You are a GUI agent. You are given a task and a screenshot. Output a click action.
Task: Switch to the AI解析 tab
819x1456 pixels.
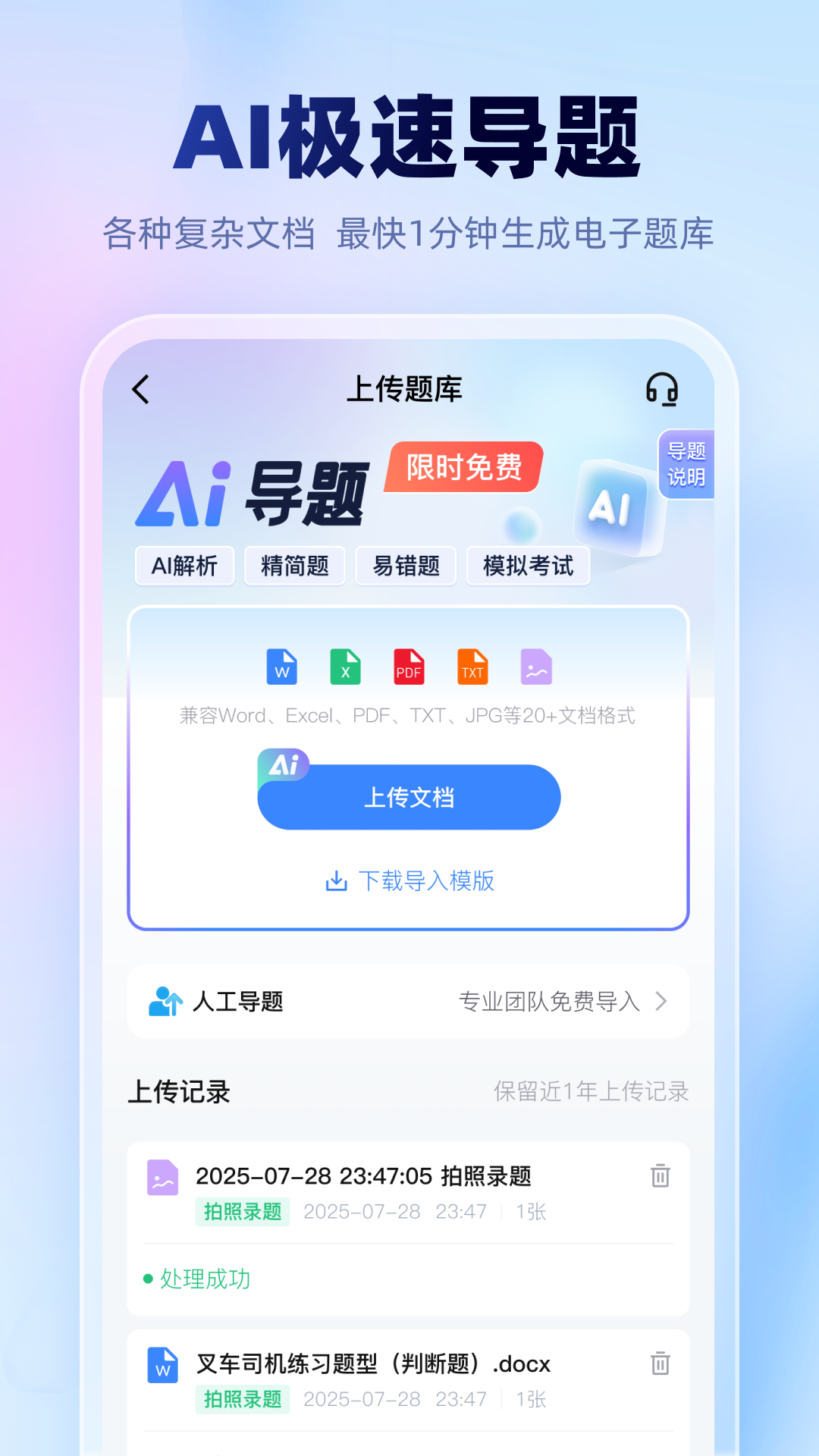coord(184,566)
